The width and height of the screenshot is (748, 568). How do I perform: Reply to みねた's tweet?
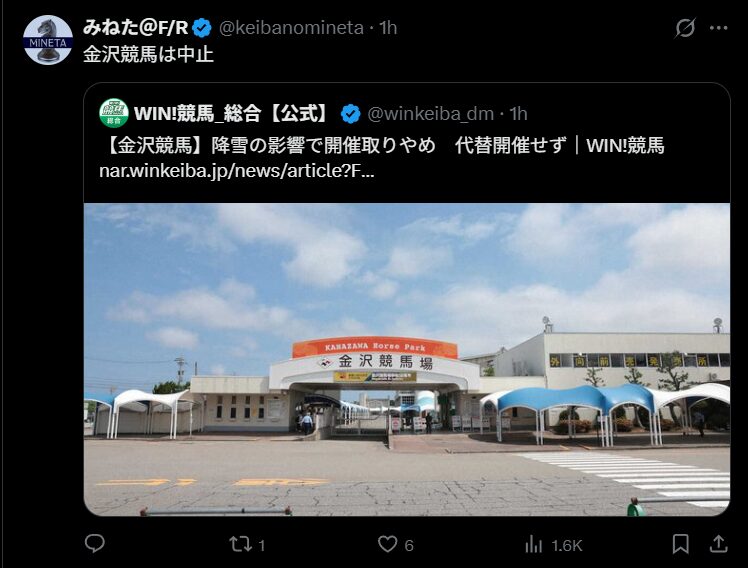(x=95, y=544)
